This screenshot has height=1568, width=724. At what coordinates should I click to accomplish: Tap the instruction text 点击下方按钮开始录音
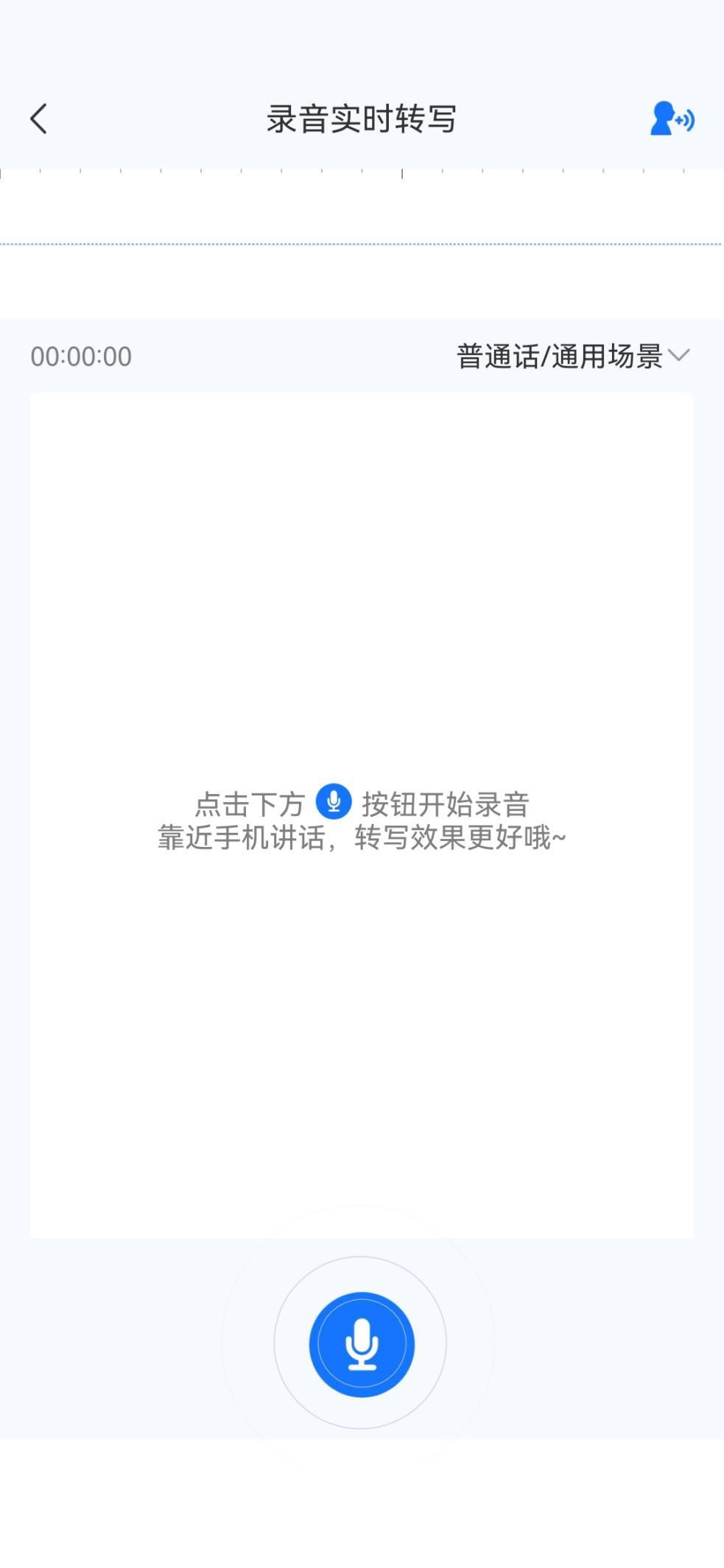pyautogui.click(x=361, y=803)
